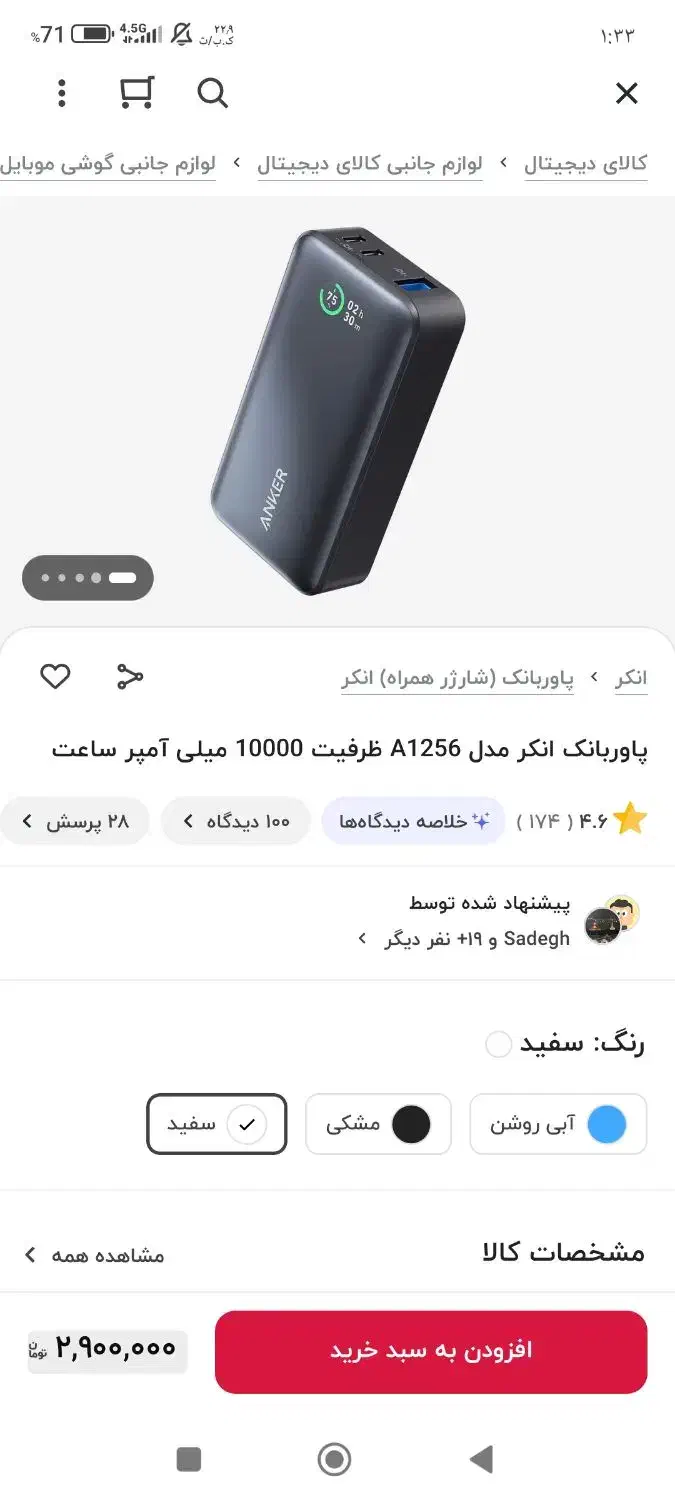
Task: Tap مشاهده همه for product specifications
Action: coord(95,1255)
